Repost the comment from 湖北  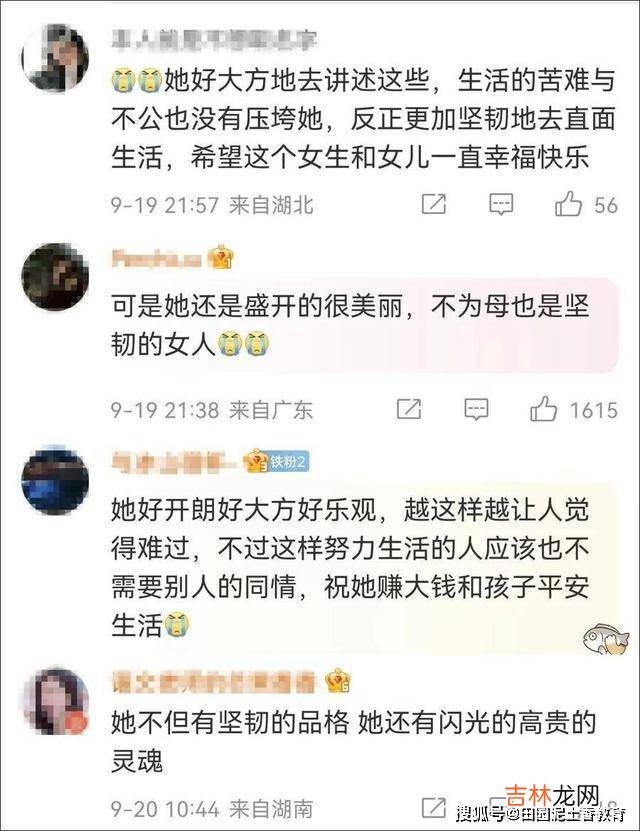click(x=433, y=205)
